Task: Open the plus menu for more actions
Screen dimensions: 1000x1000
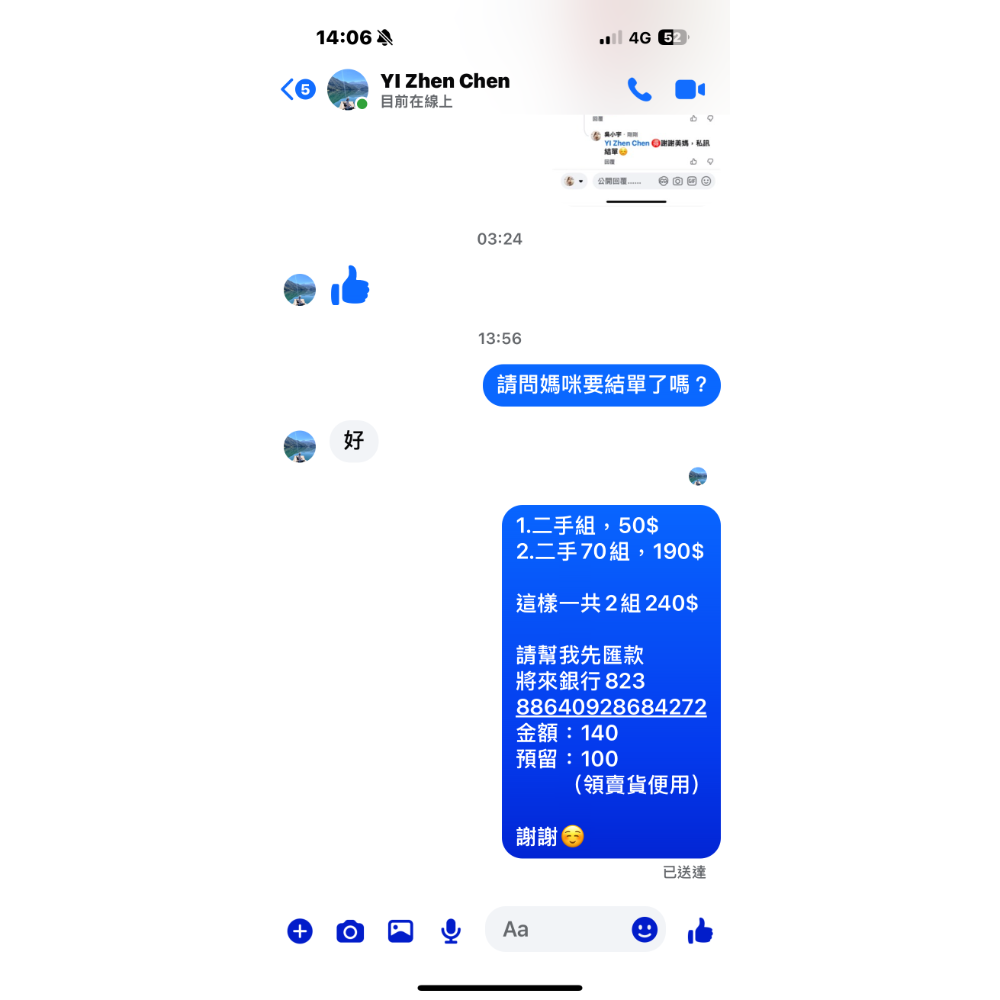Action: pos(300,931)
